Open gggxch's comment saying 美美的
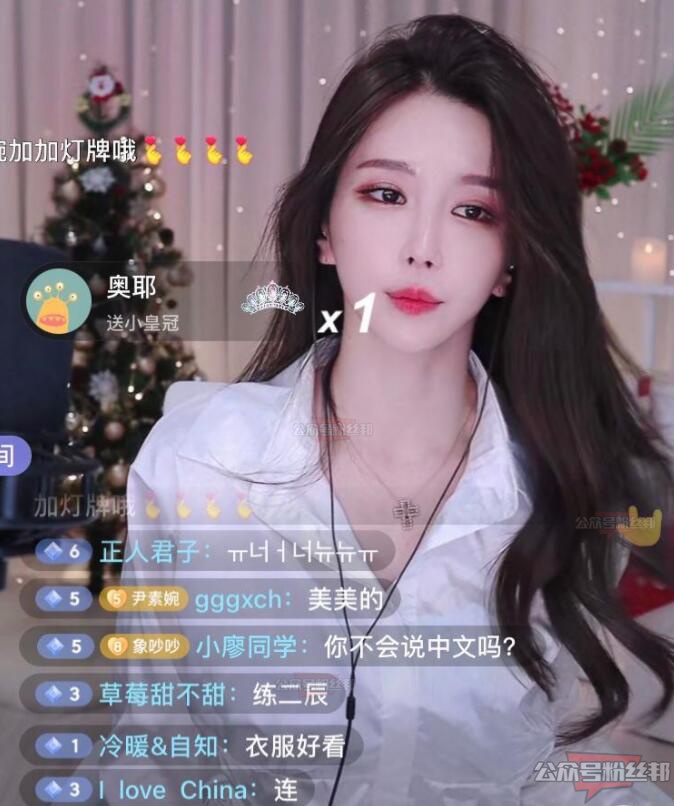The height and width of the screenshot is (806, 674). [x=210, y=600]
